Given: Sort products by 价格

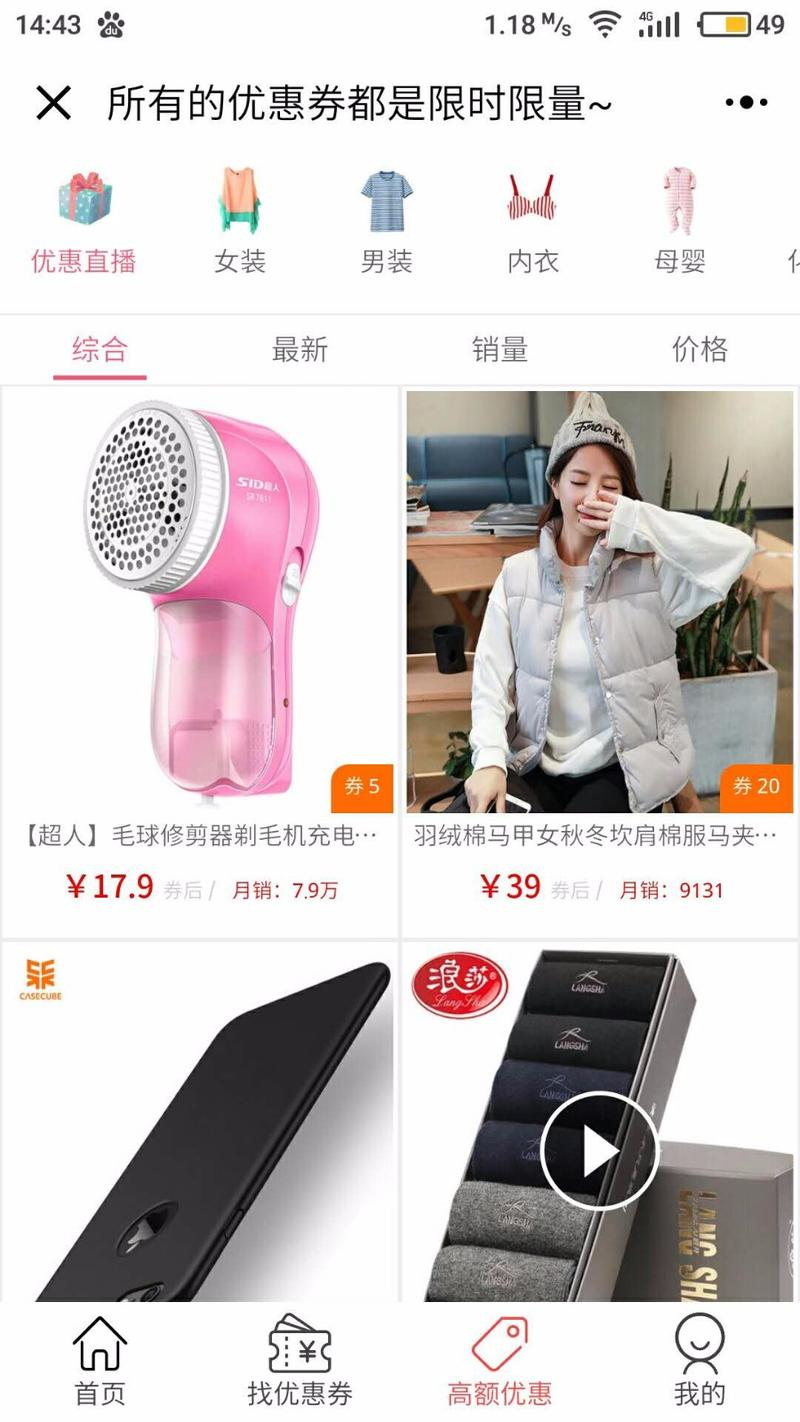Looking at the screenshot, I should pos(700,350).
